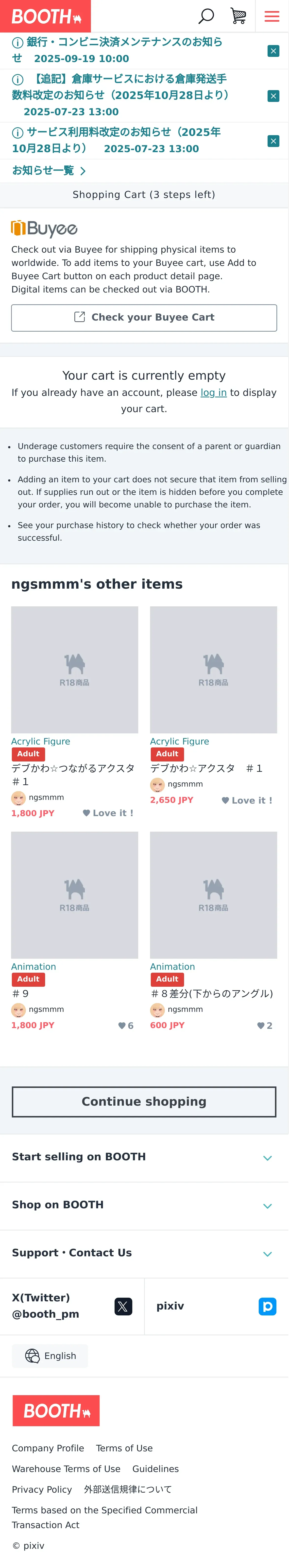Expand Support・Contact Us section
The image size is (289, 1568).
click(144, 1253)
